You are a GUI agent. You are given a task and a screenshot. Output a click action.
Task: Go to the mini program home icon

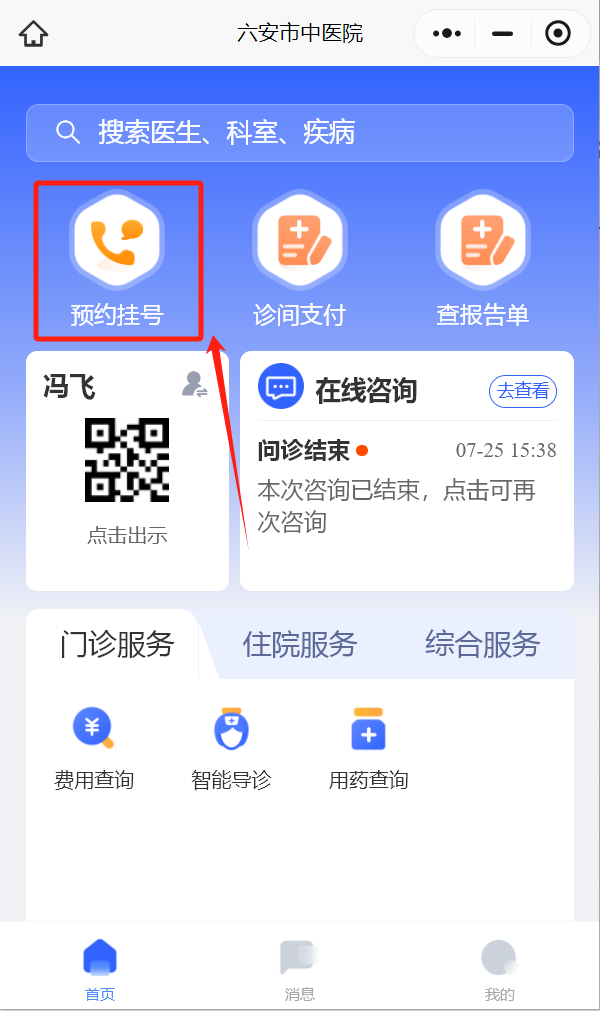[34, 34]
